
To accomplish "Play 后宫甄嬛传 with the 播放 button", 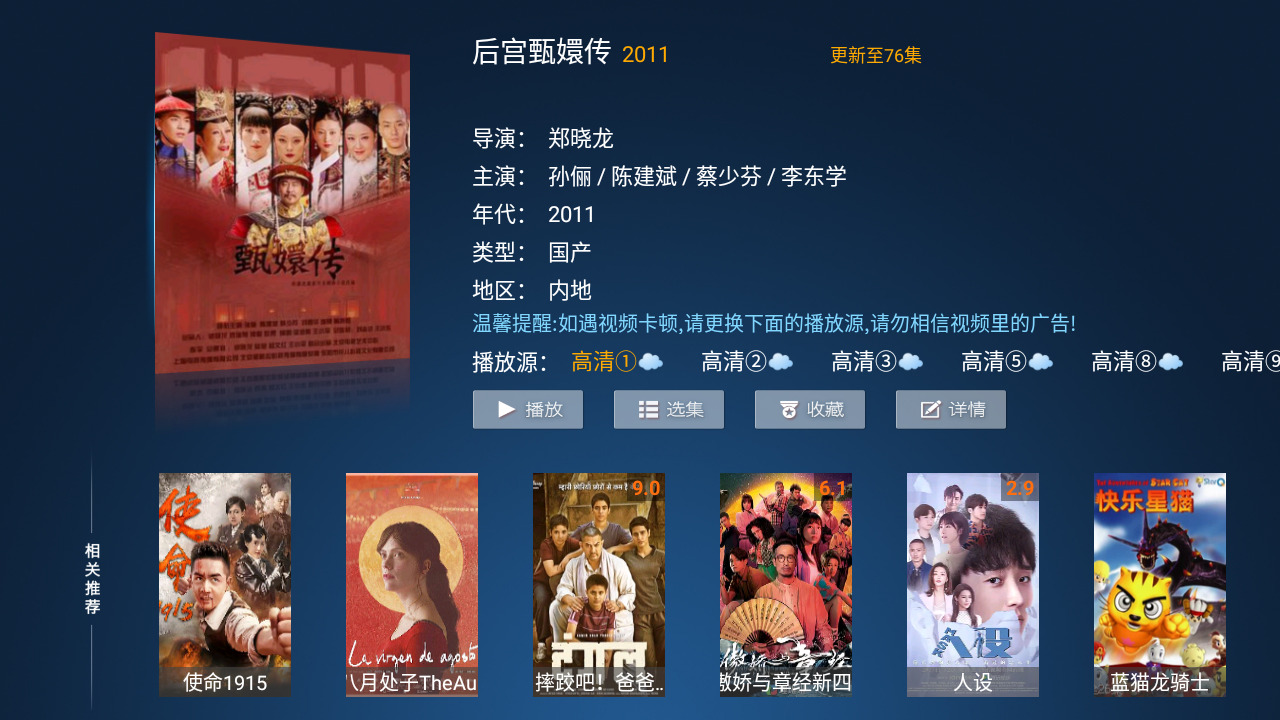I will pos(527,410).
